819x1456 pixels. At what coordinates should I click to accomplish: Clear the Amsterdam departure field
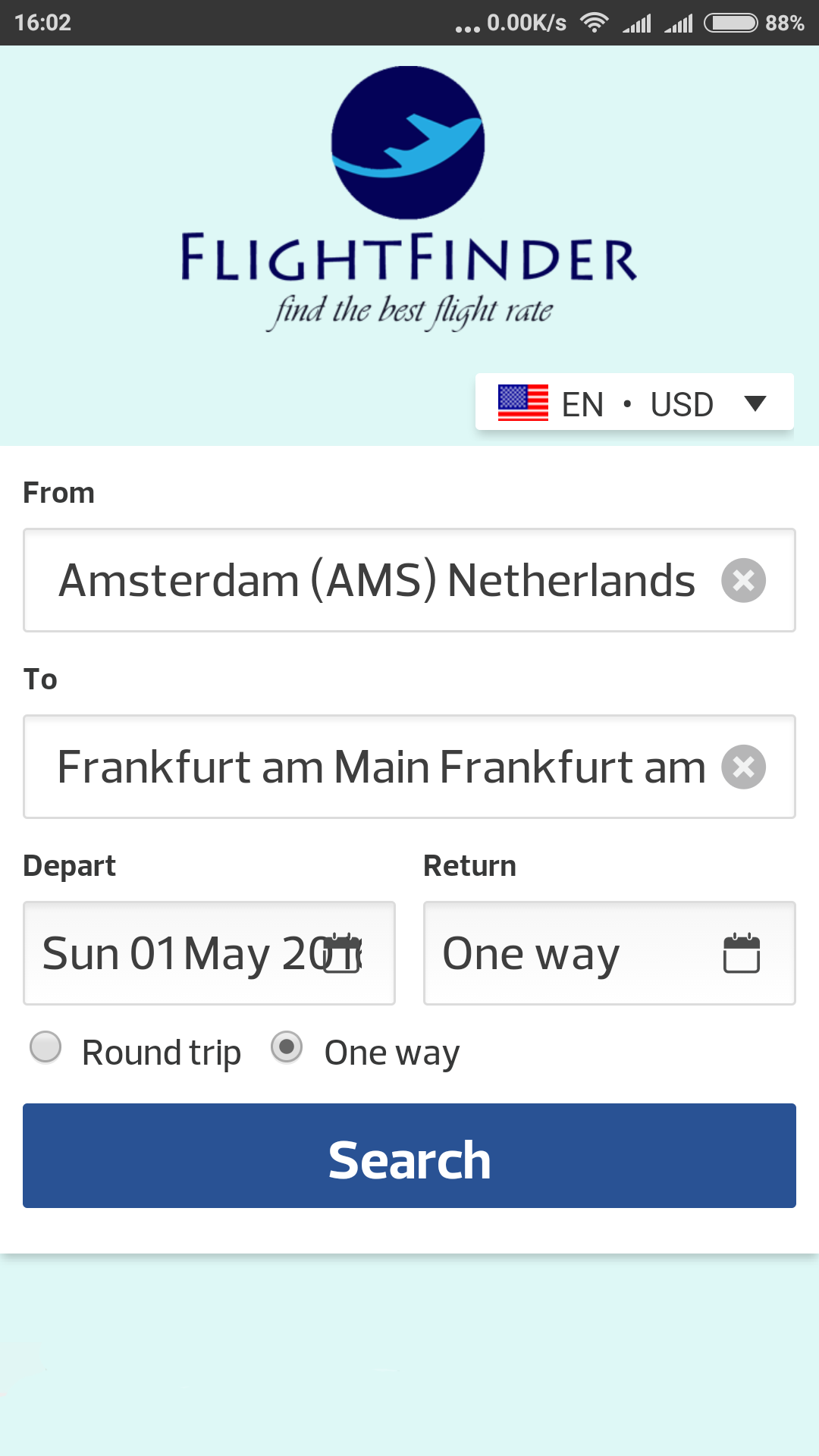click(742, 580)
